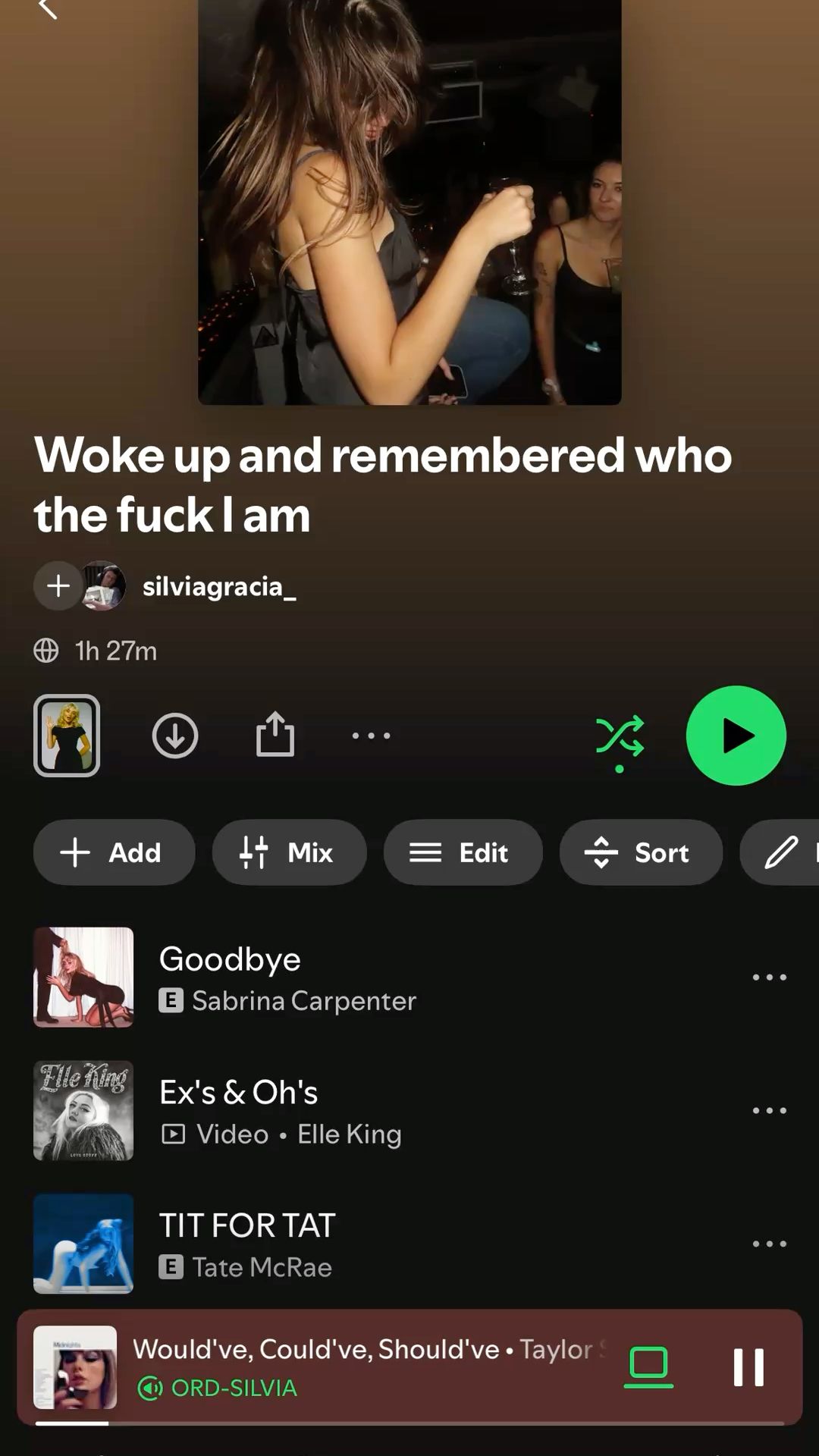Viewport: 819px width, 1456px height.
Task: Open silviagracia_ profile
Action: pyautogui.click(x=218, y=587)
